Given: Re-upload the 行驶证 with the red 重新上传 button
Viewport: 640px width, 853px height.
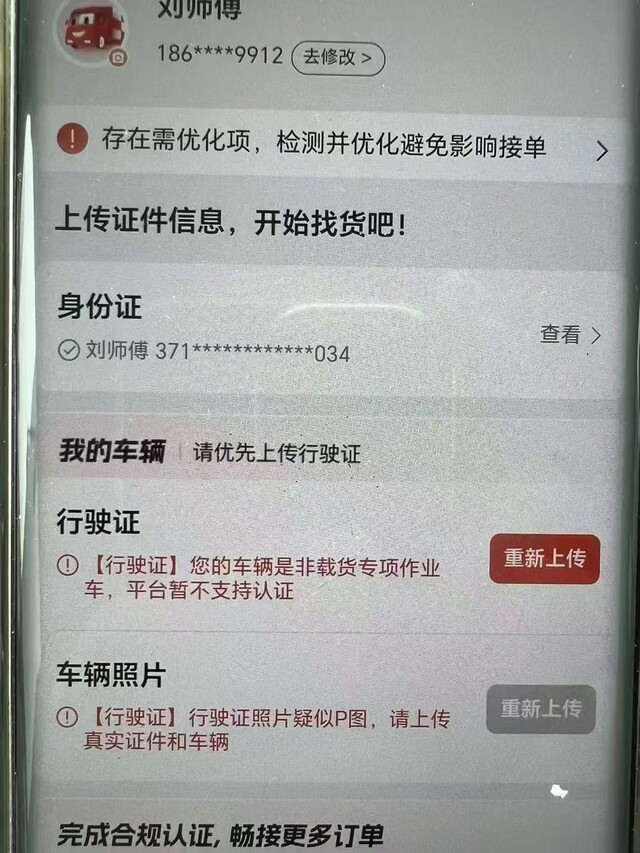Looking at the screenshot, I should (x=544, y=558).
